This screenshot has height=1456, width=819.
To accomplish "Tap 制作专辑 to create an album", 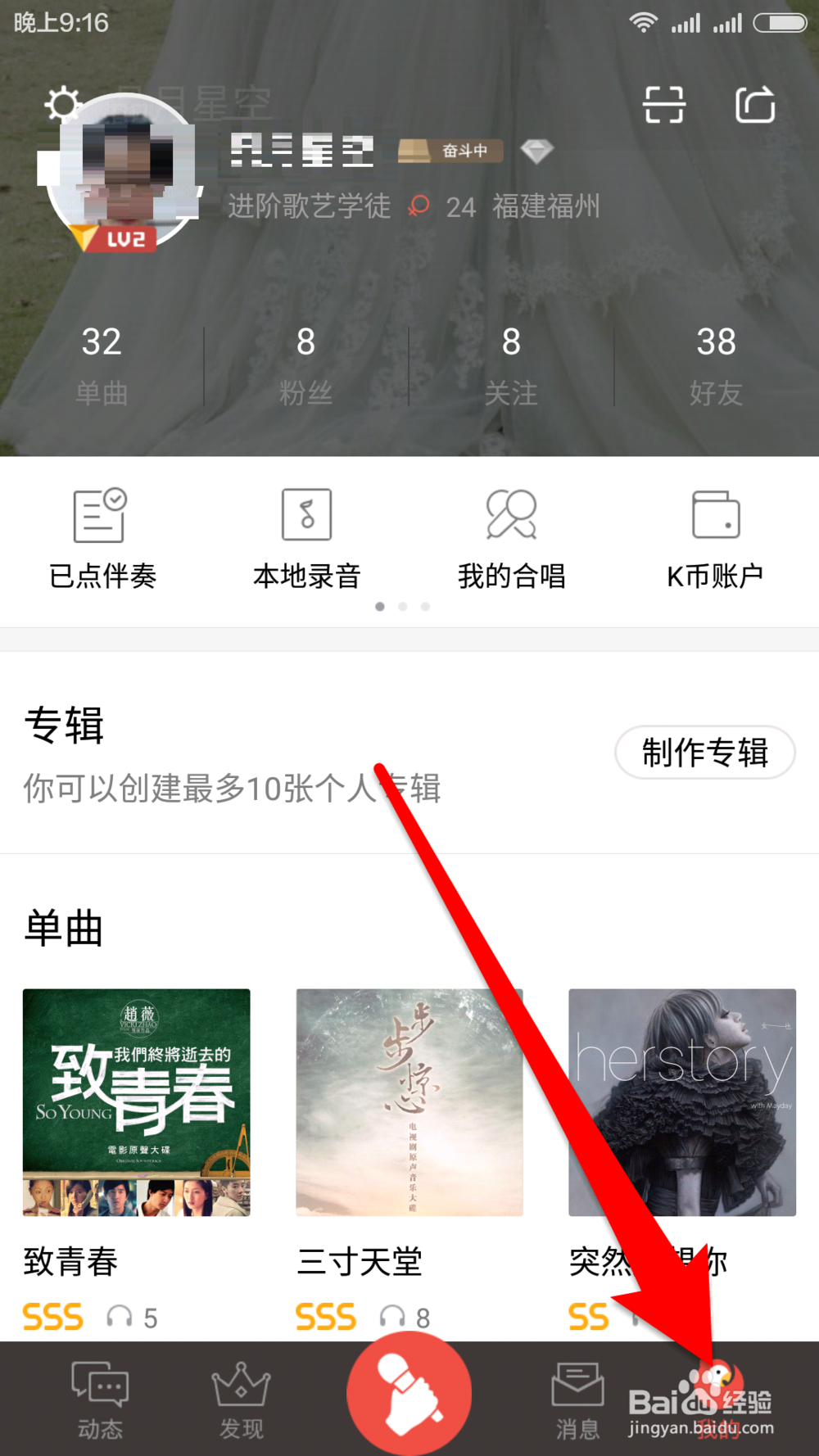I will [x=705, y=753].
